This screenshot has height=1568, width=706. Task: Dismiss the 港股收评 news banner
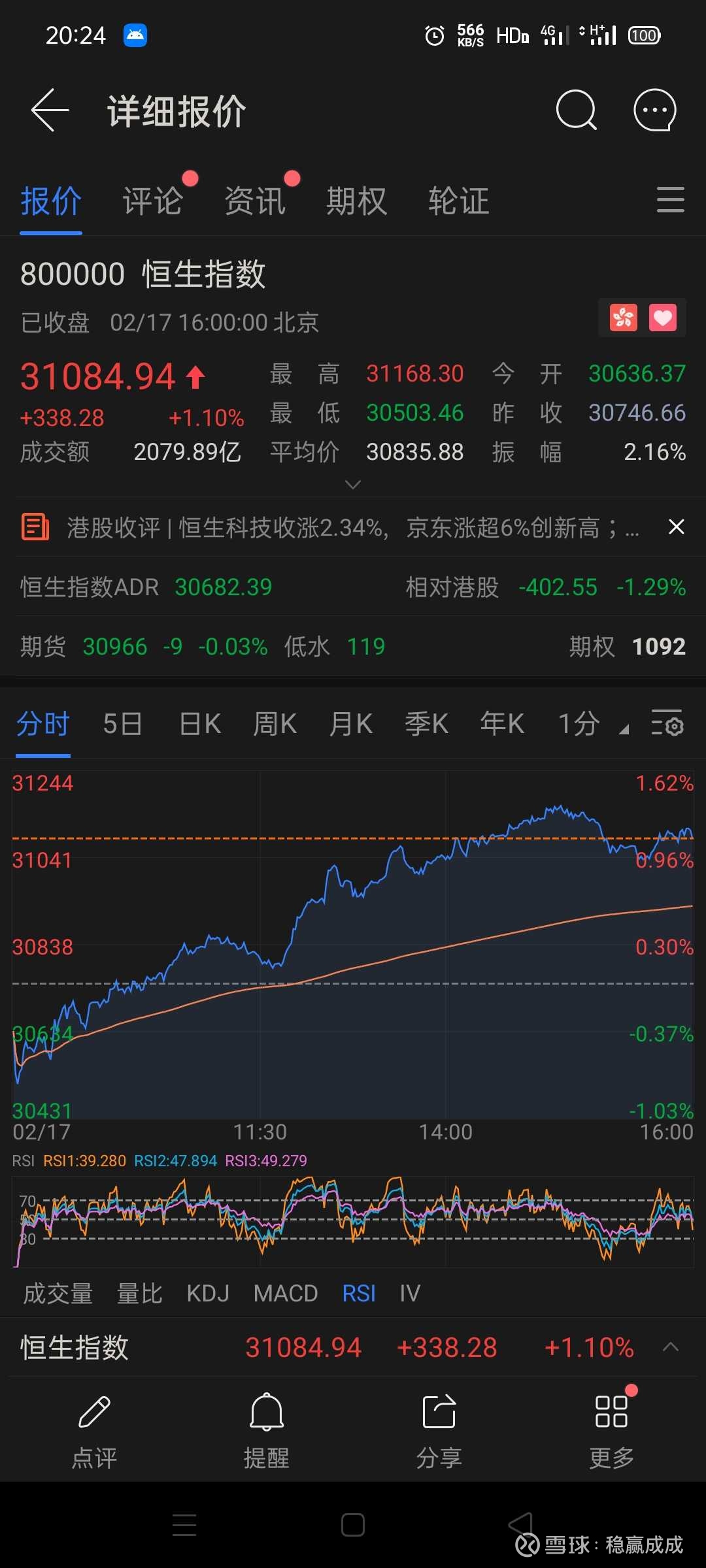point(677,527)
